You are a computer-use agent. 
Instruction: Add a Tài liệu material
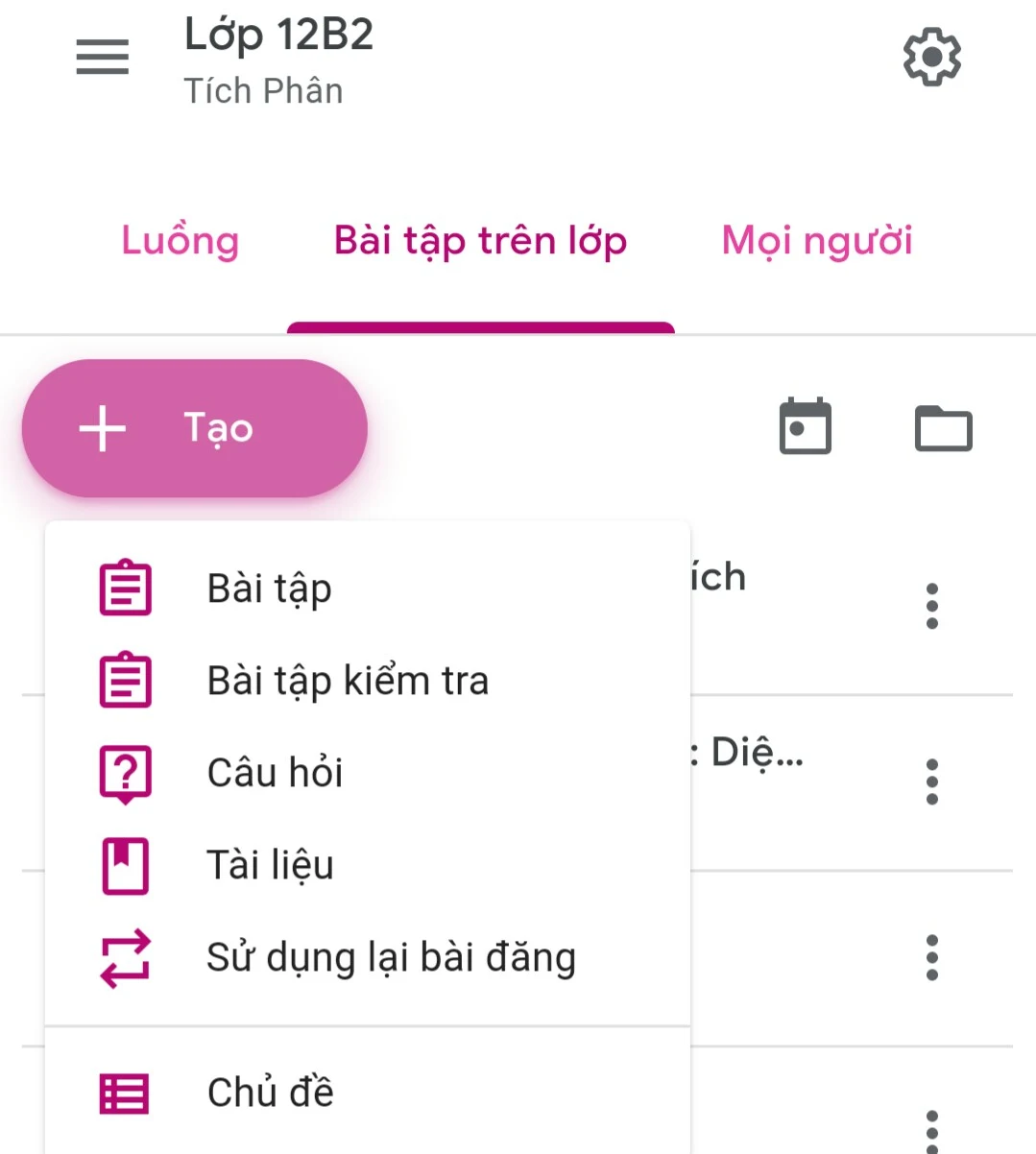point(270,865)
